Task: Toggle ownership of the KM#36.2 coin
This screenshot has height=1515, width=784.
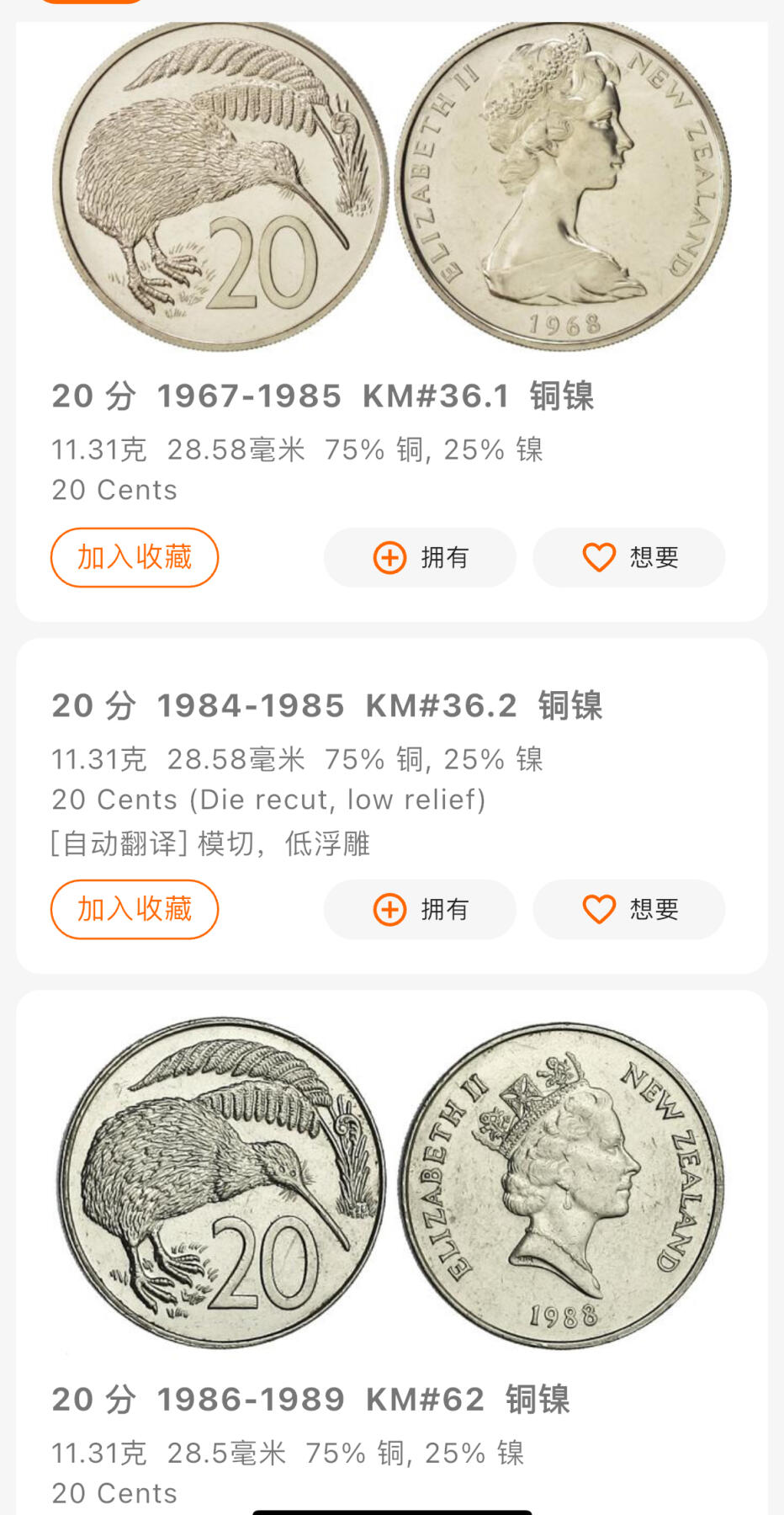Action: click(420, 909)
